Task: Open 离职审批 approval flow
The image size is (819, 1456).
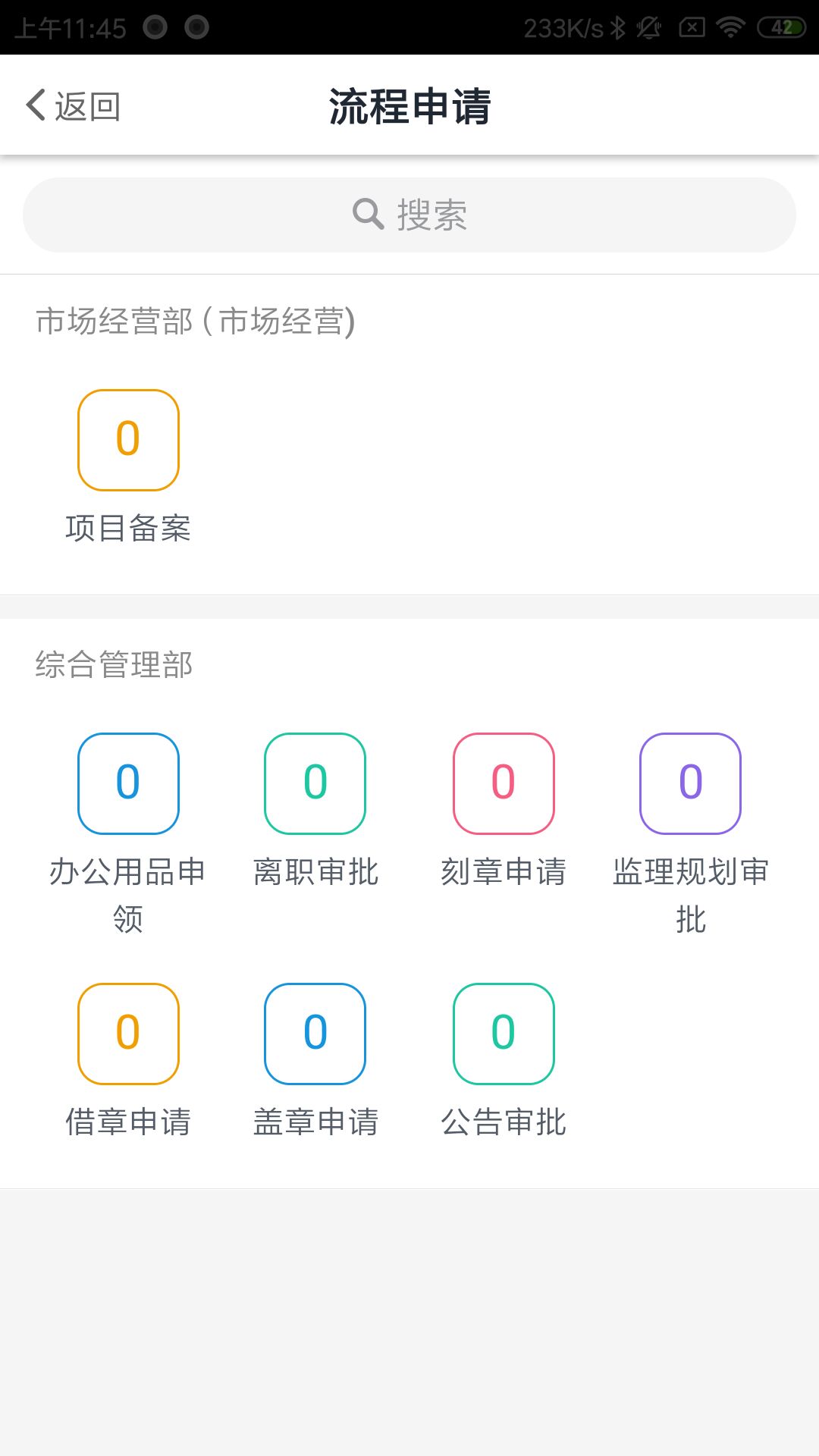Action: click(x=315, y=784)
